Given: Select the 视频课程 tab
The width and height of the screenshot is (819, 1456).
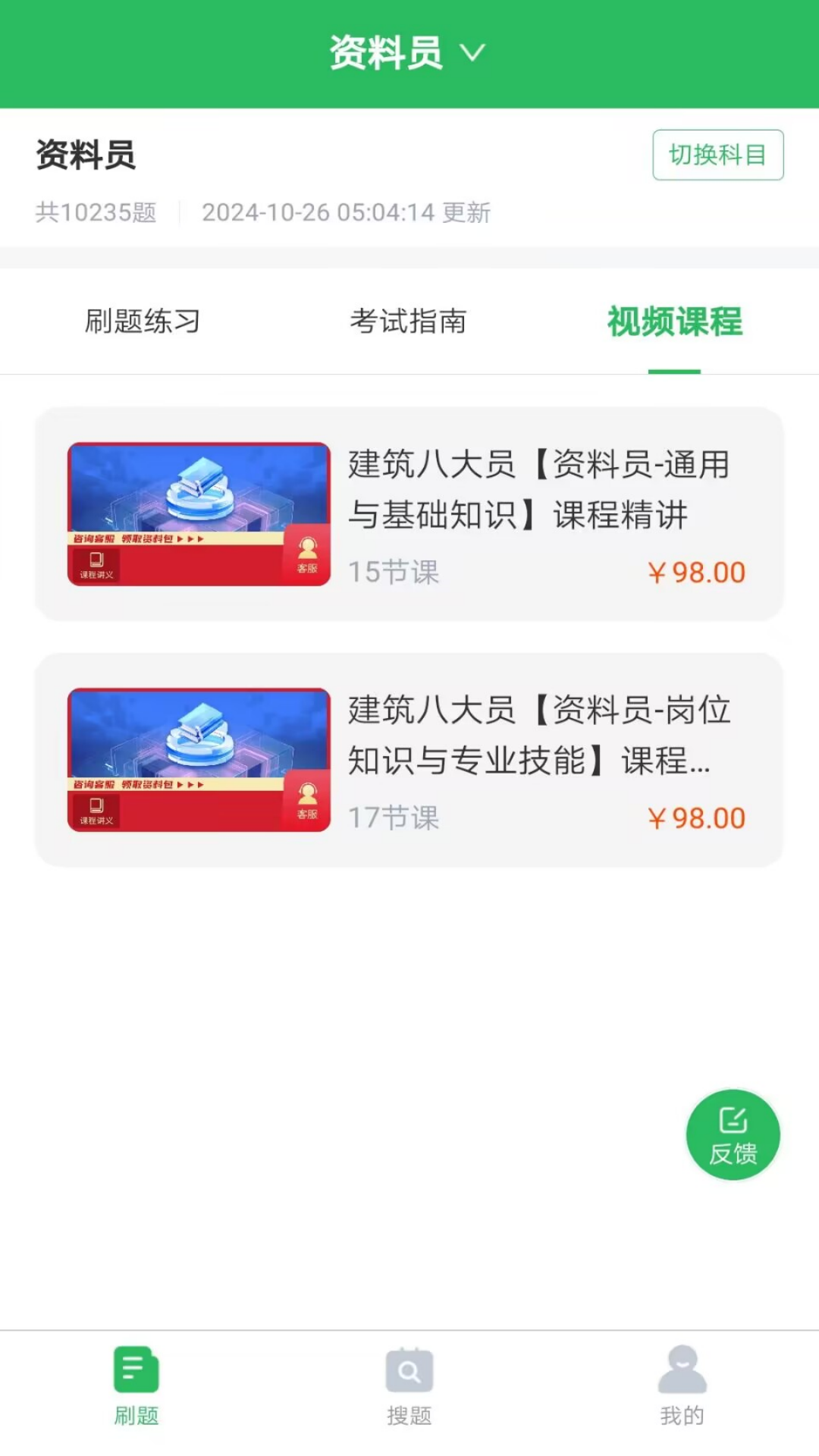Looking at the screenshot, I should tap(673, 322).
